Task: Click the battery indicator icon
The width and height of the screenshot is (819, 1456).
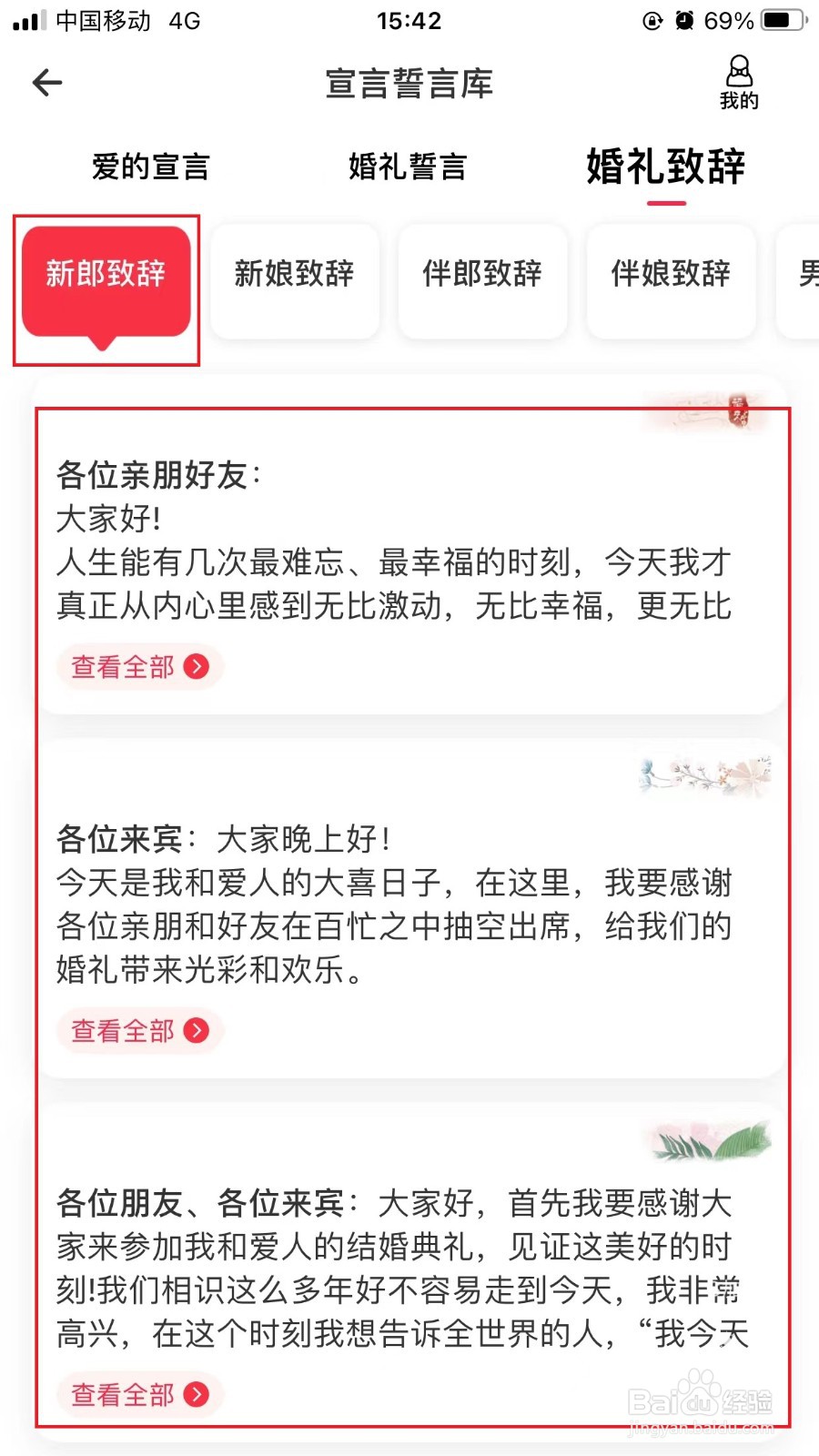Action: click(778, 20)
